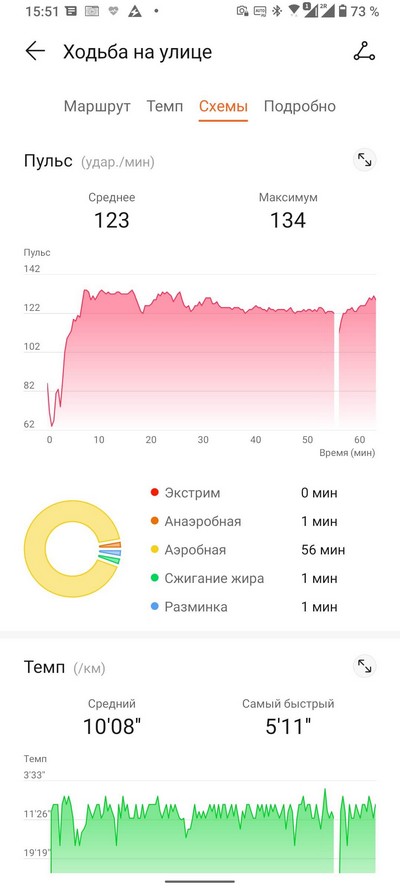Go back from Ходьба на улице
The width and height of the screenshot is (400, 889).
coord(35,52)
